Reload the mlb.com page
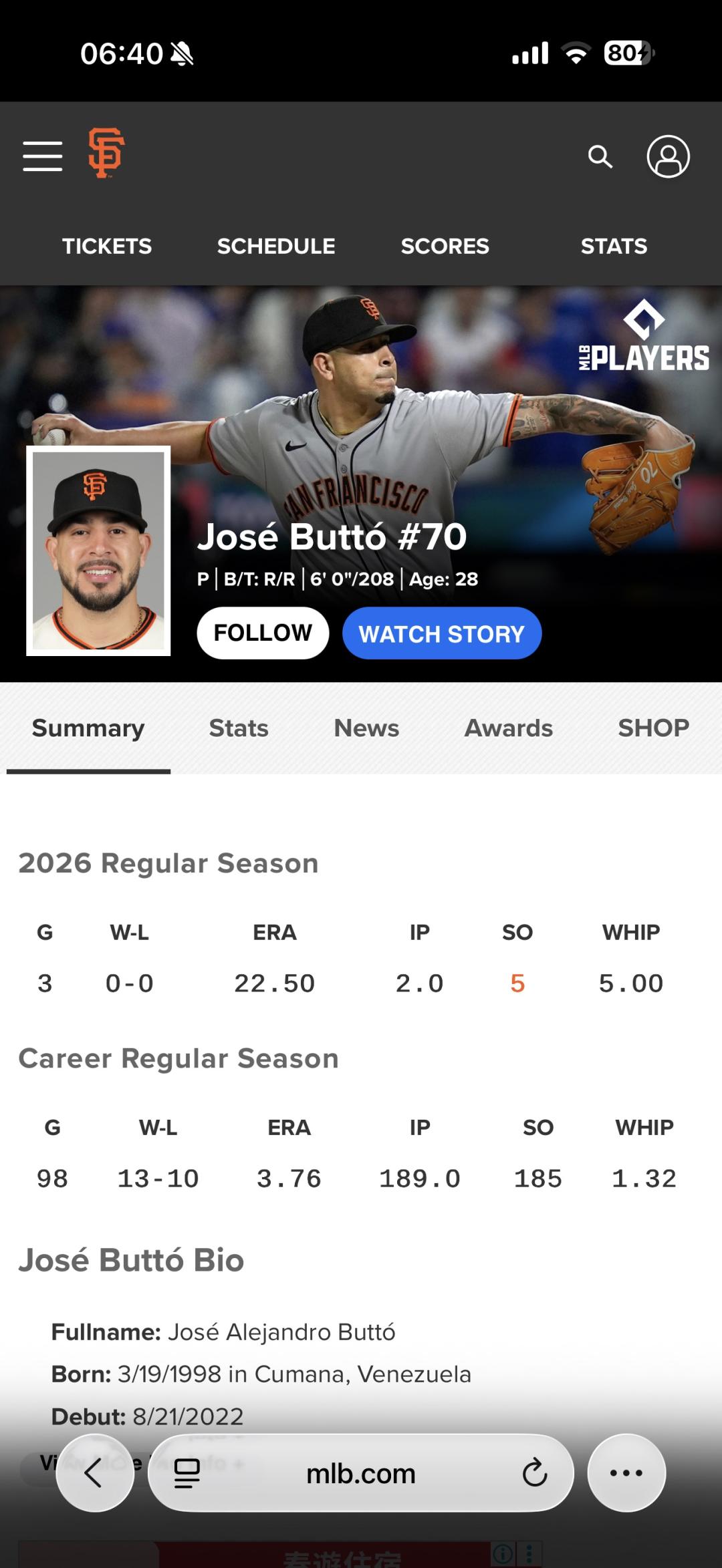The height and width of the screenshot is (1568, 722). click(x=535, y=1472)
